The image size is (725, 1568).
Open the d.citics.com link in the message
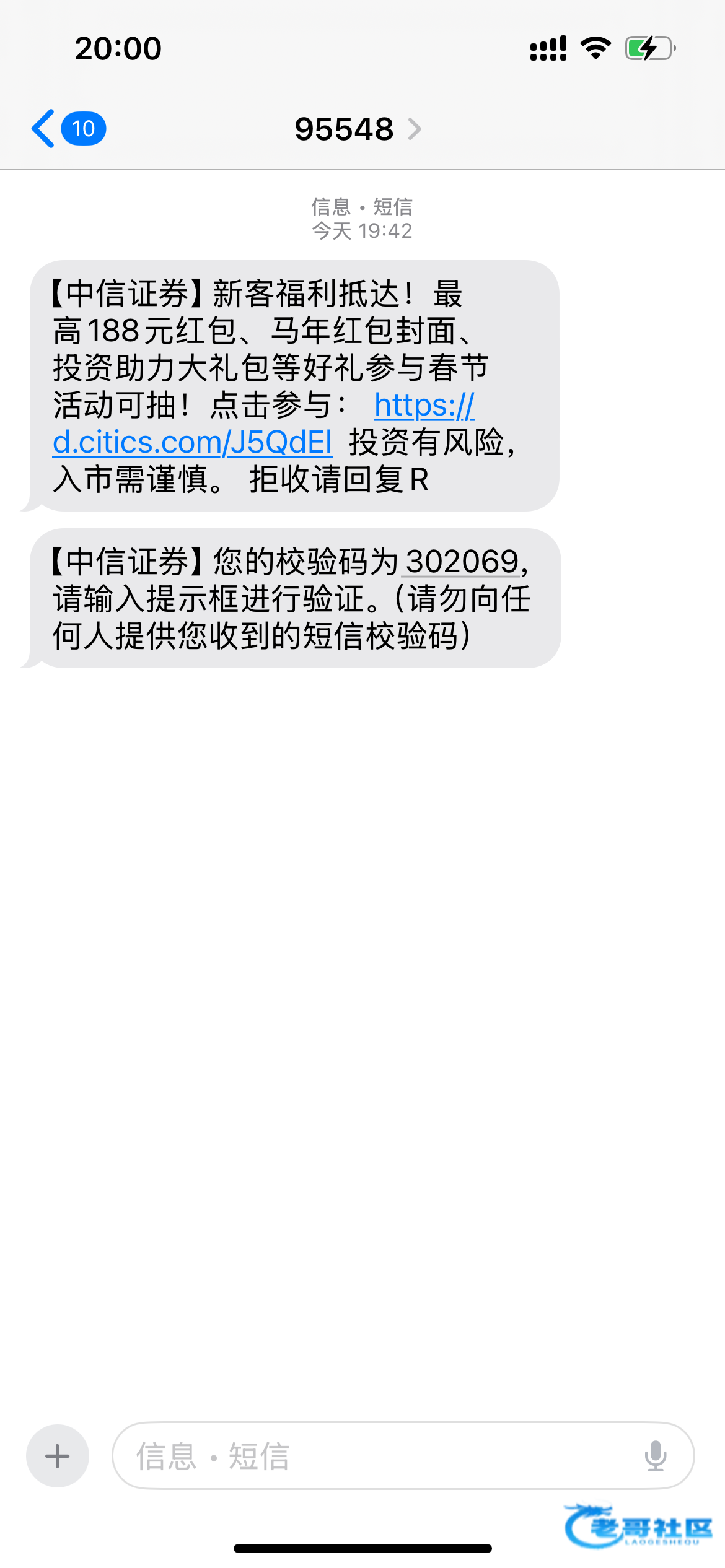193,442
